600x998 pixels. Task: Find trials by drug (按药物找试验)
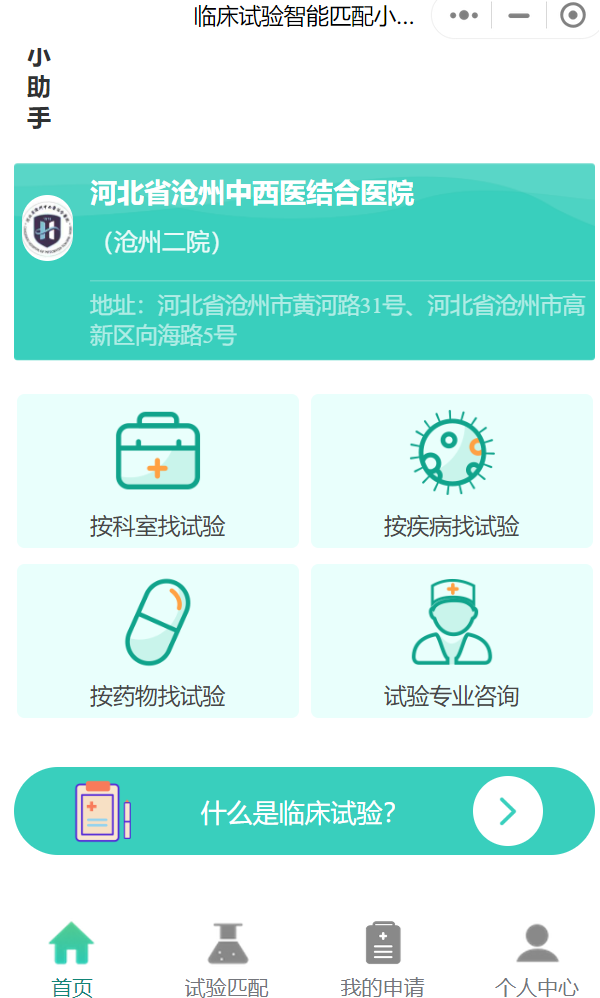pyautogui.click(x=158, y=641)
